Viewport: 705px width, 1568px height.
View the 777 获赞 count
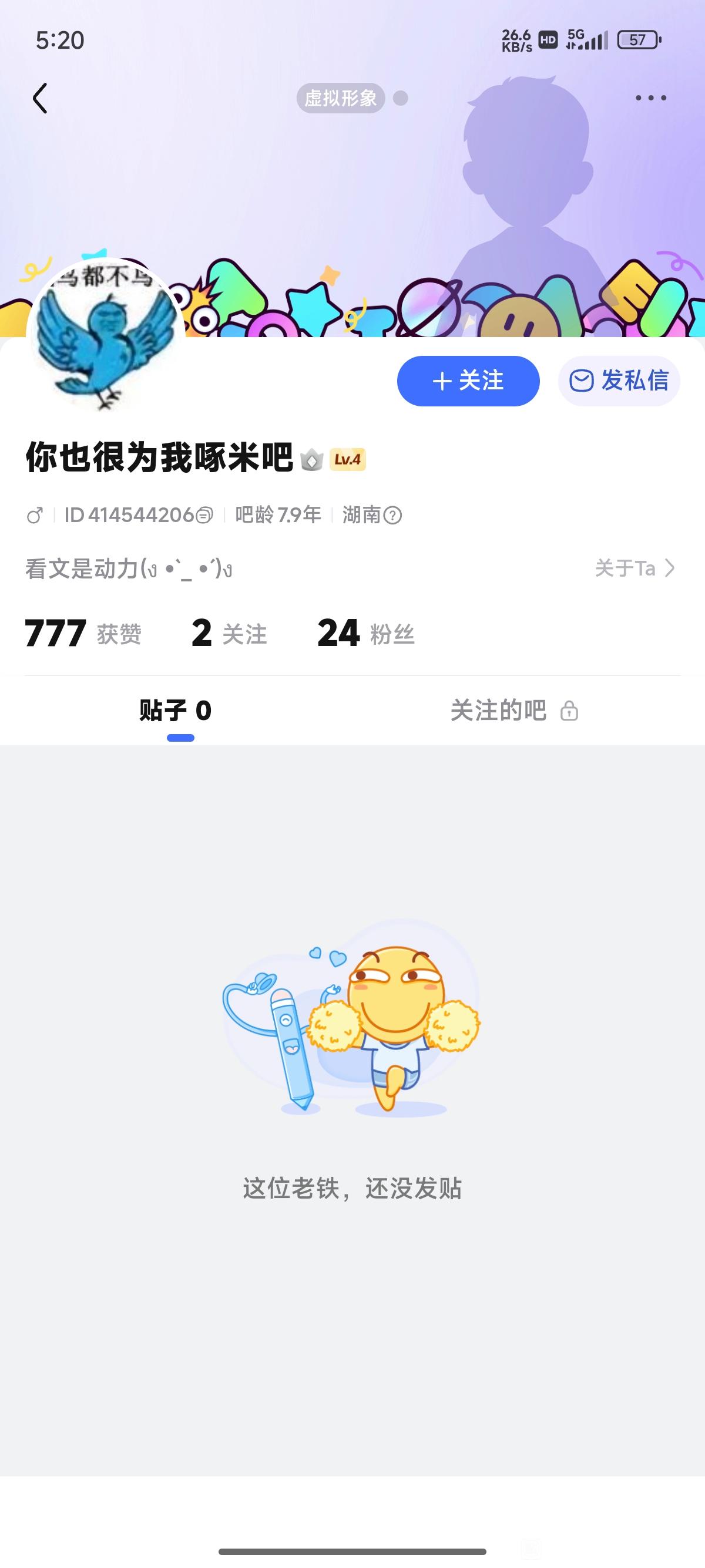(x=83, y=633)
